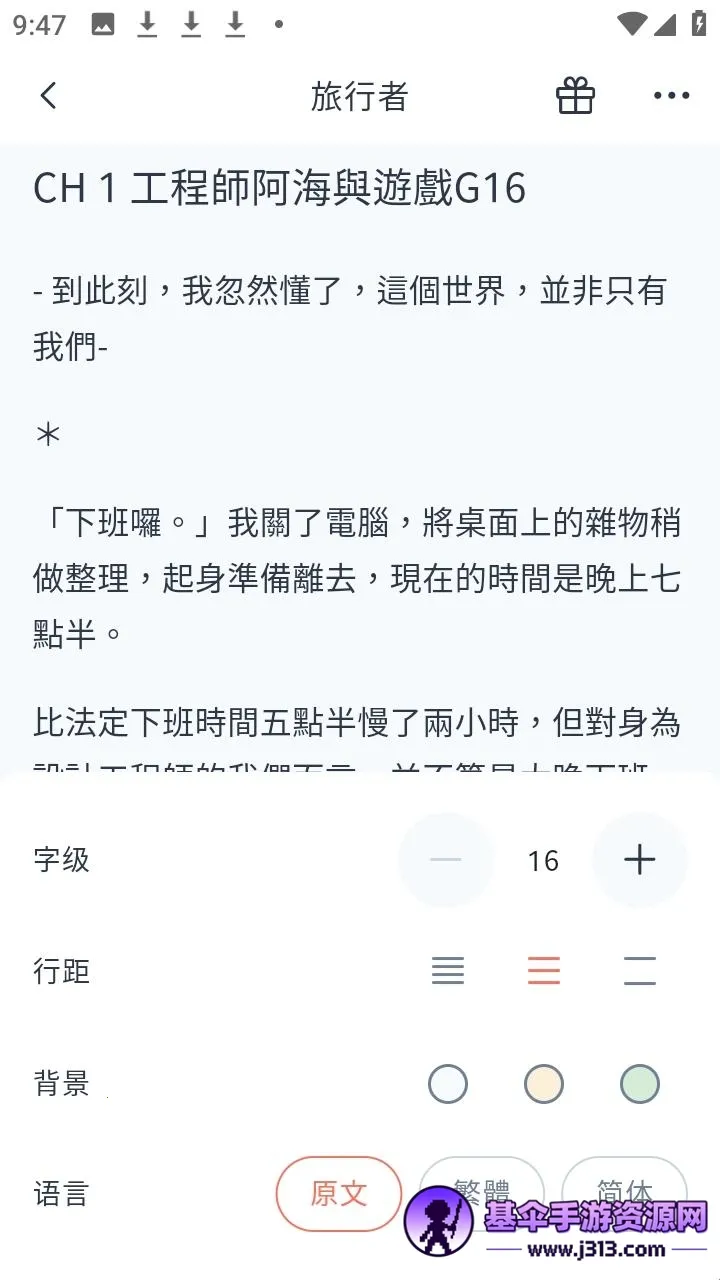Select the loose line spacing option
Screen dimensions: 720x1280
tap(640, 971)
